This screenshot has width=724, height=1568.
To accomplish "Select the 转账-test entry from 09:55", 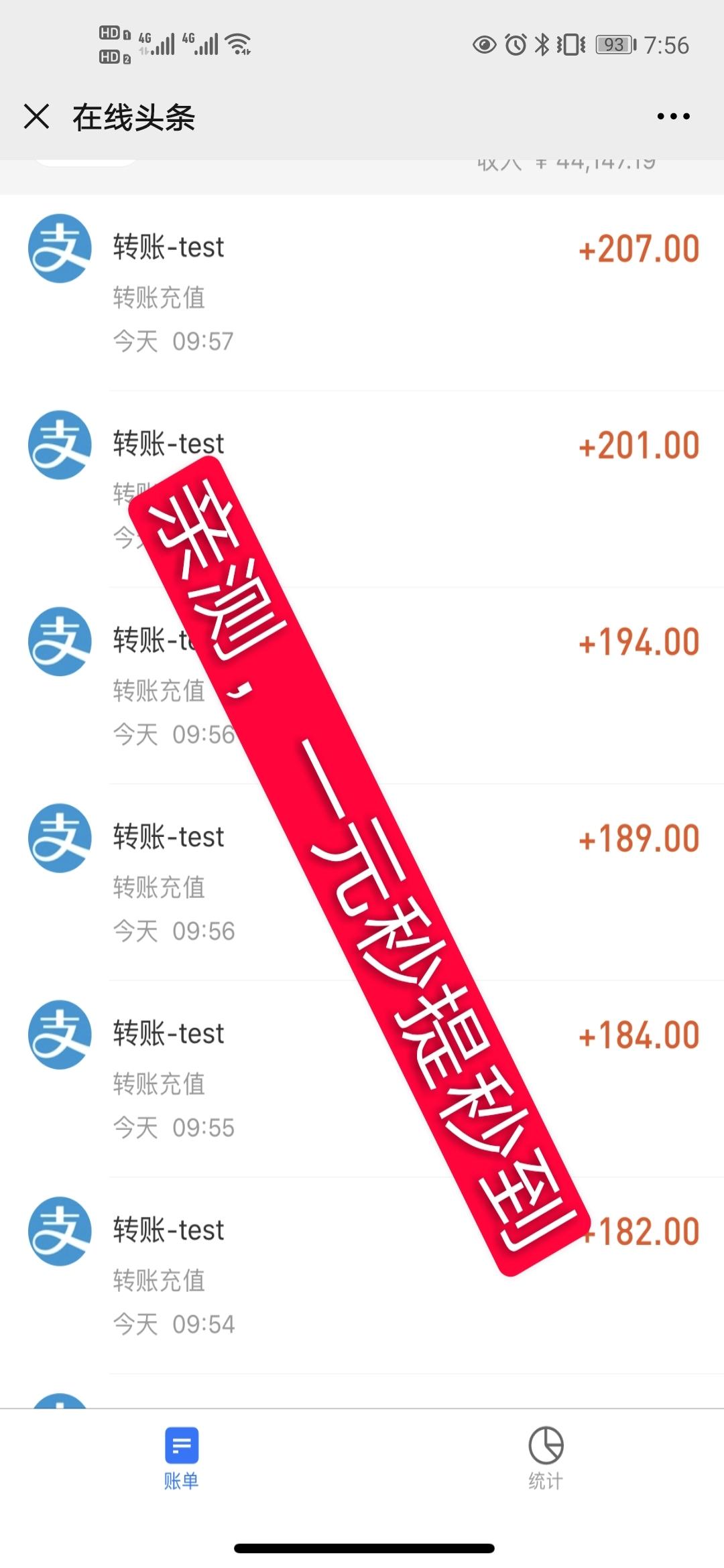I will tap(268, 1072).
